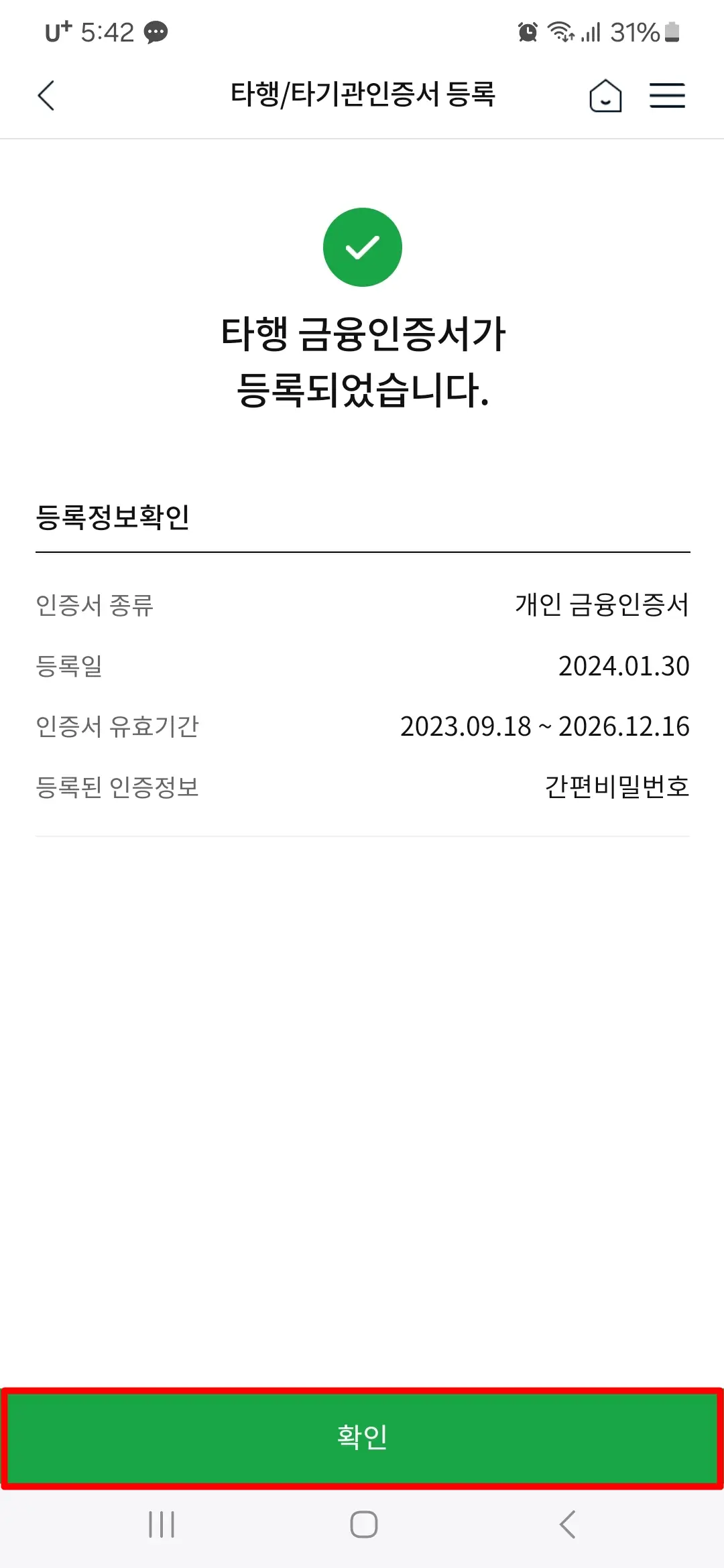Tap the 등록일 date 2024.01.30
Viewport: 724px width, 1568px height.
623,666
